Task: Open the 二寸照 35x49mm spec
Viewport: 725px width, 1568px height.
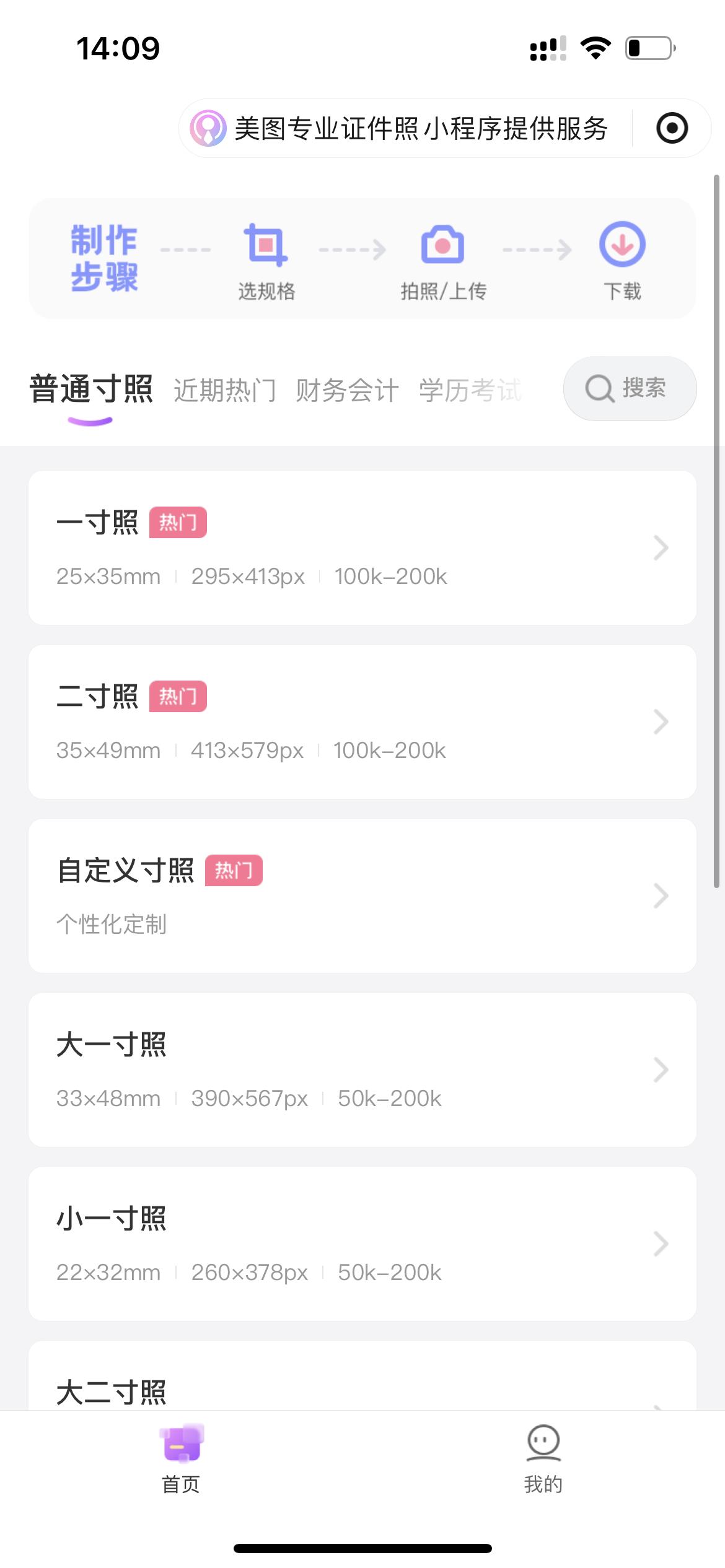Action: 362,721
